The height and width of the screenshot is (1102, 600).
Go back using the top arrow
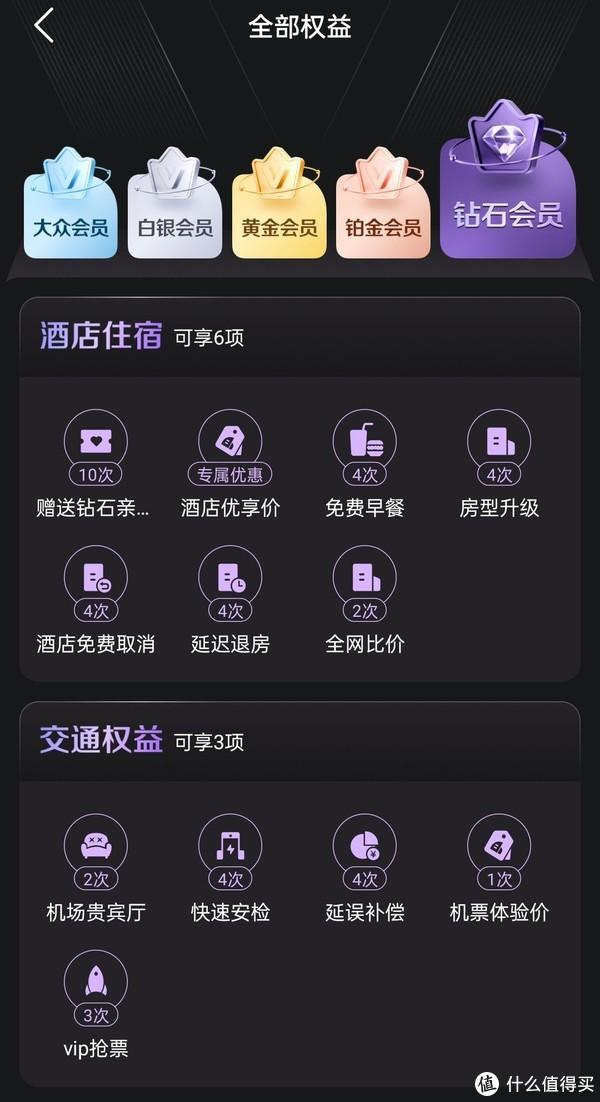click(x=44, y=26)
